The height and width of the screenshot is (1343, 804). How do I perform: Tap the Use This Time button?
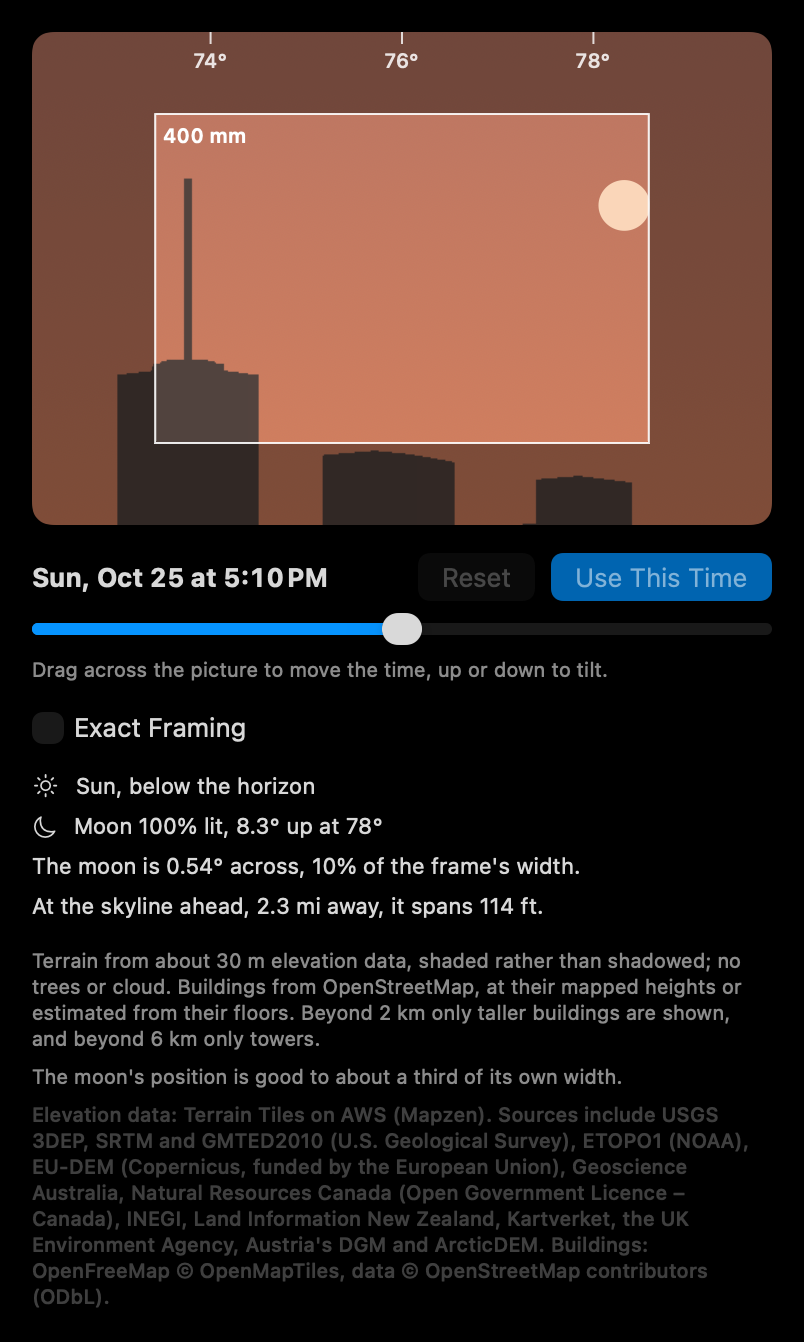[661, 577]
